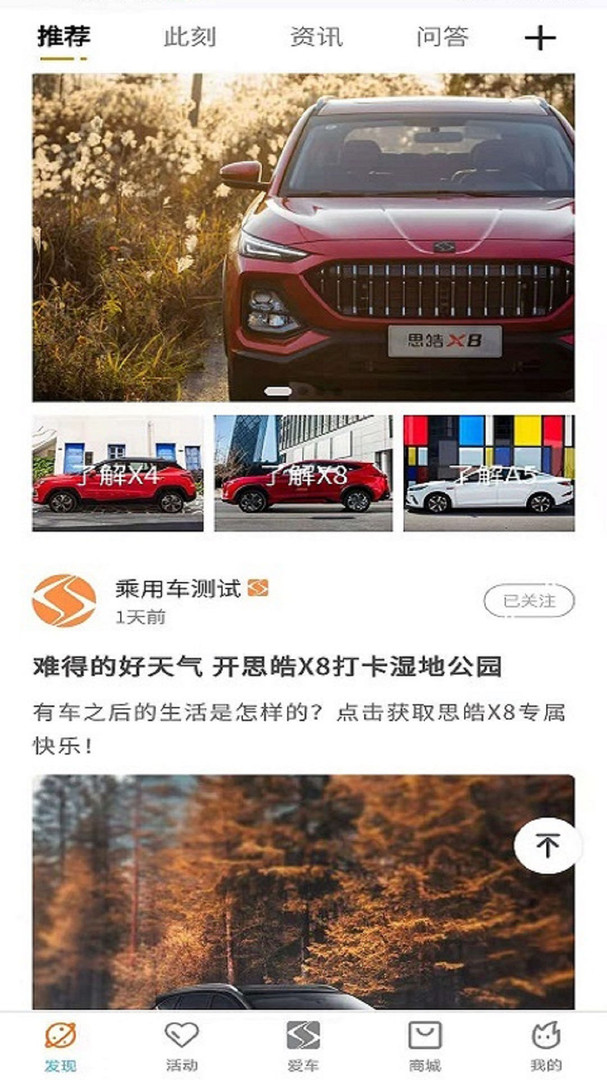Tap the 已关注 button for 乘用车测试

pyautogui.click(x=529, y=601)
